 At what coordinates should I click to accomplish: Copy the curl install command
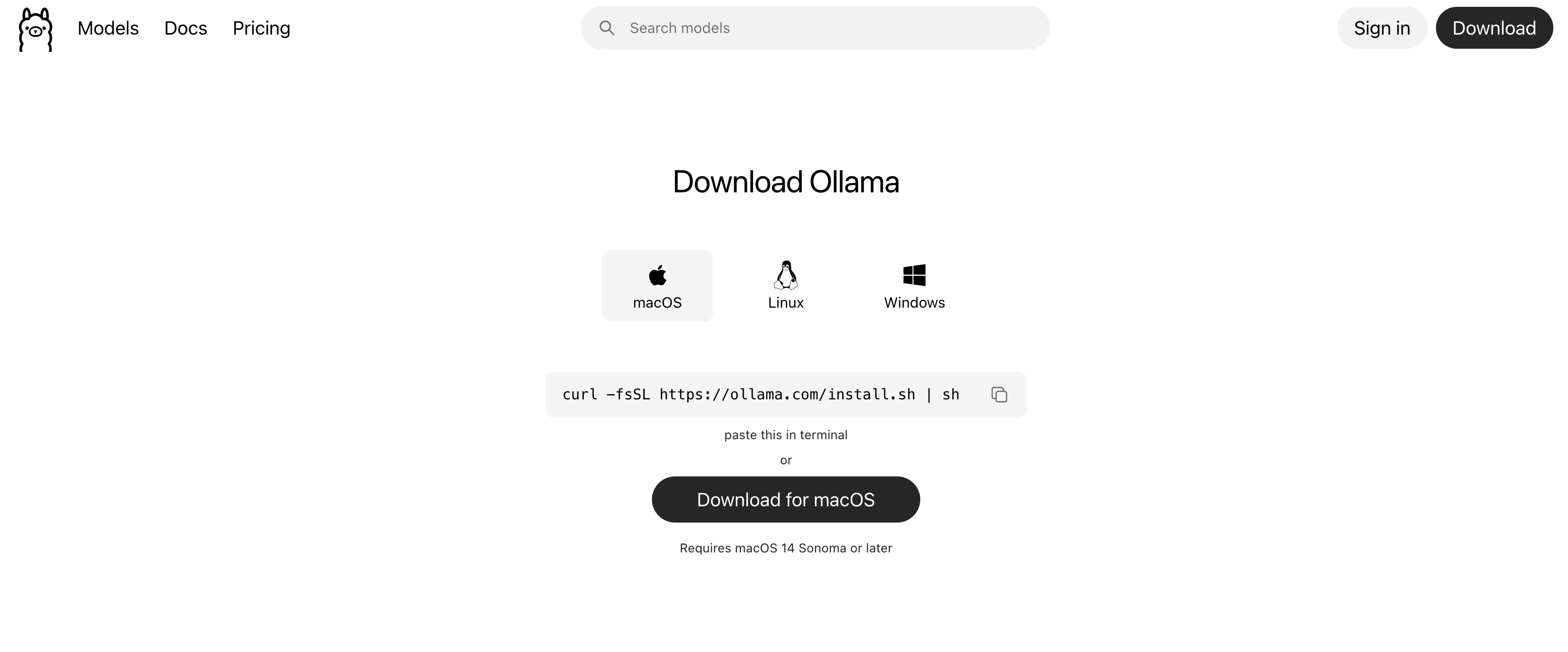[999, 395]
